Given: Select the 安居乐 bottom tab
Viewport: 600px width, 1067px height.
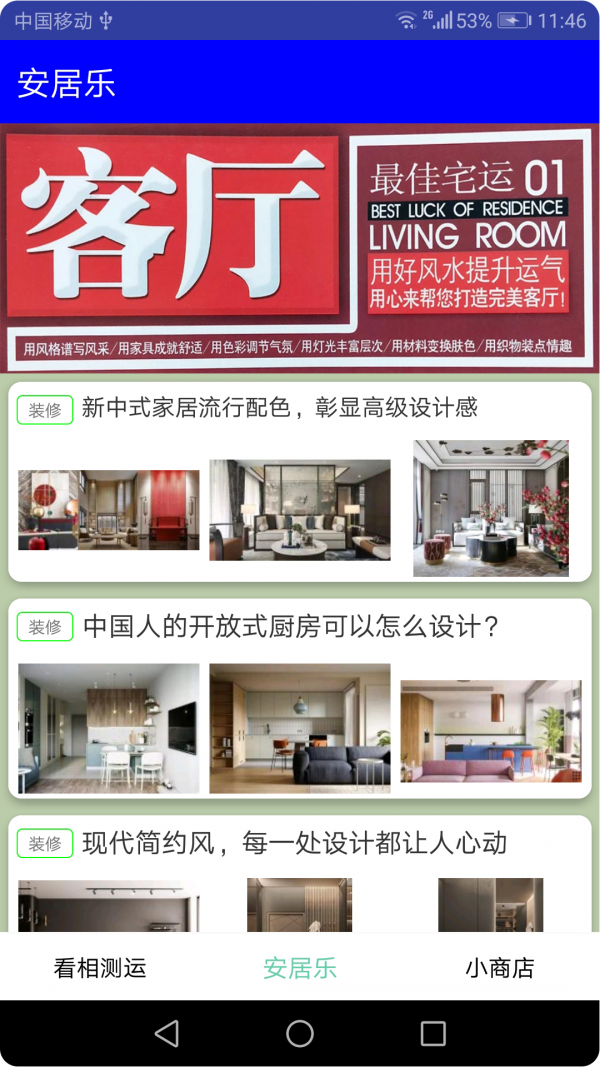Looking at the screenshot, I should [x=300, y=967].
